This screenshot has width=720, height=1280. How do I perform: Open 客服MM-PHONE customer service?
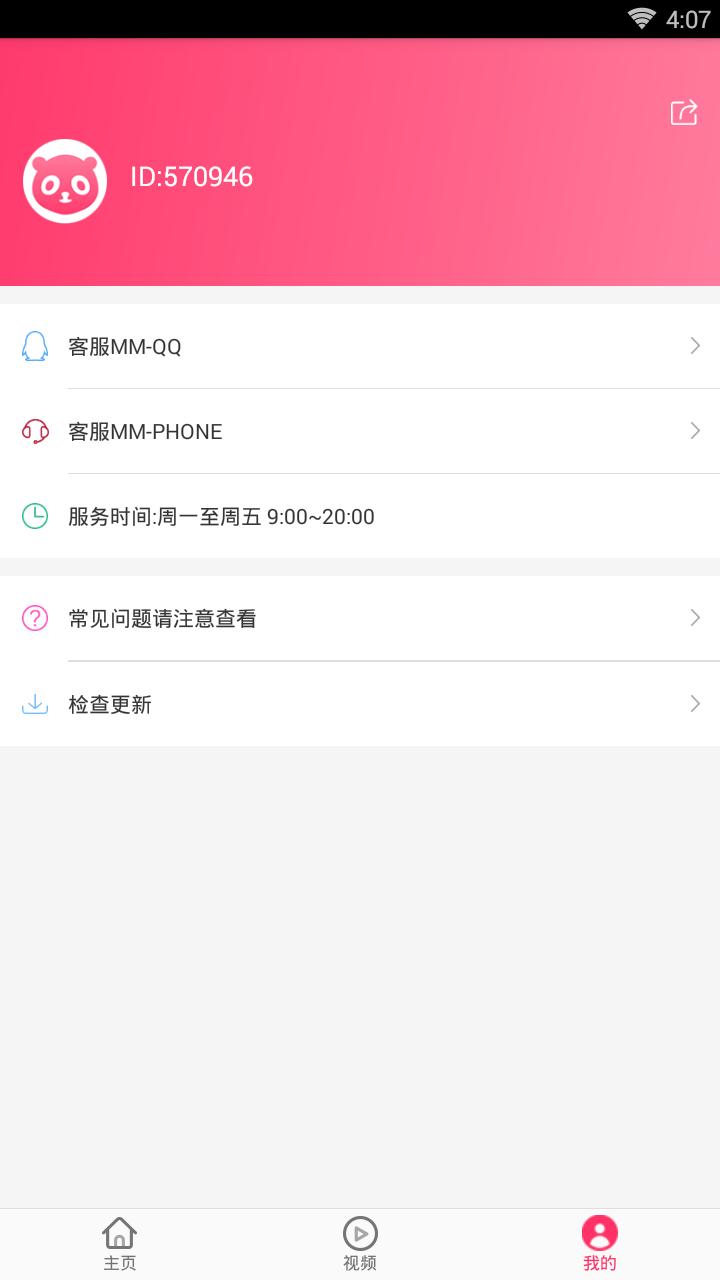(x=360, y=431)
